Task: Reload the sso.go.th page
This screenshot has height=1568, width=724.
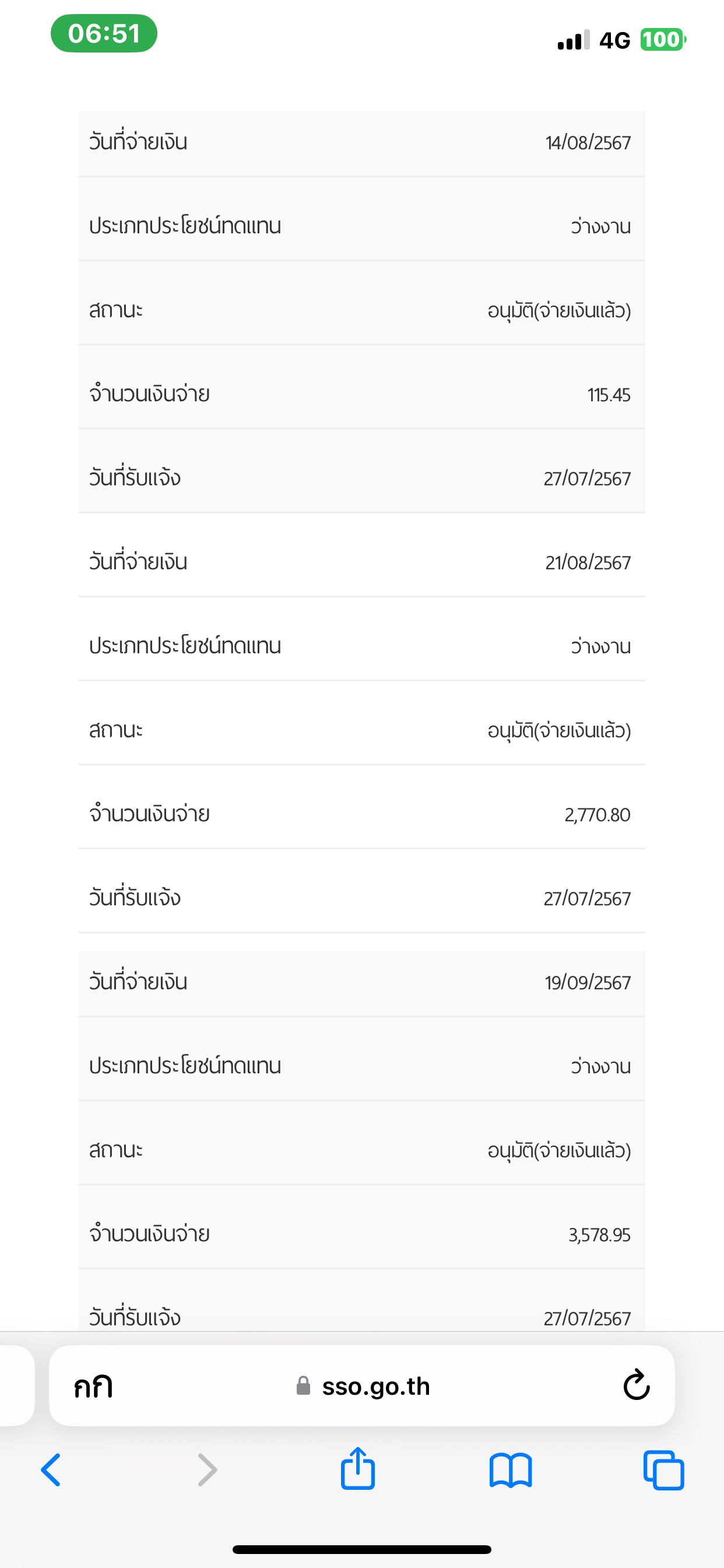Action: (637, 1385)
